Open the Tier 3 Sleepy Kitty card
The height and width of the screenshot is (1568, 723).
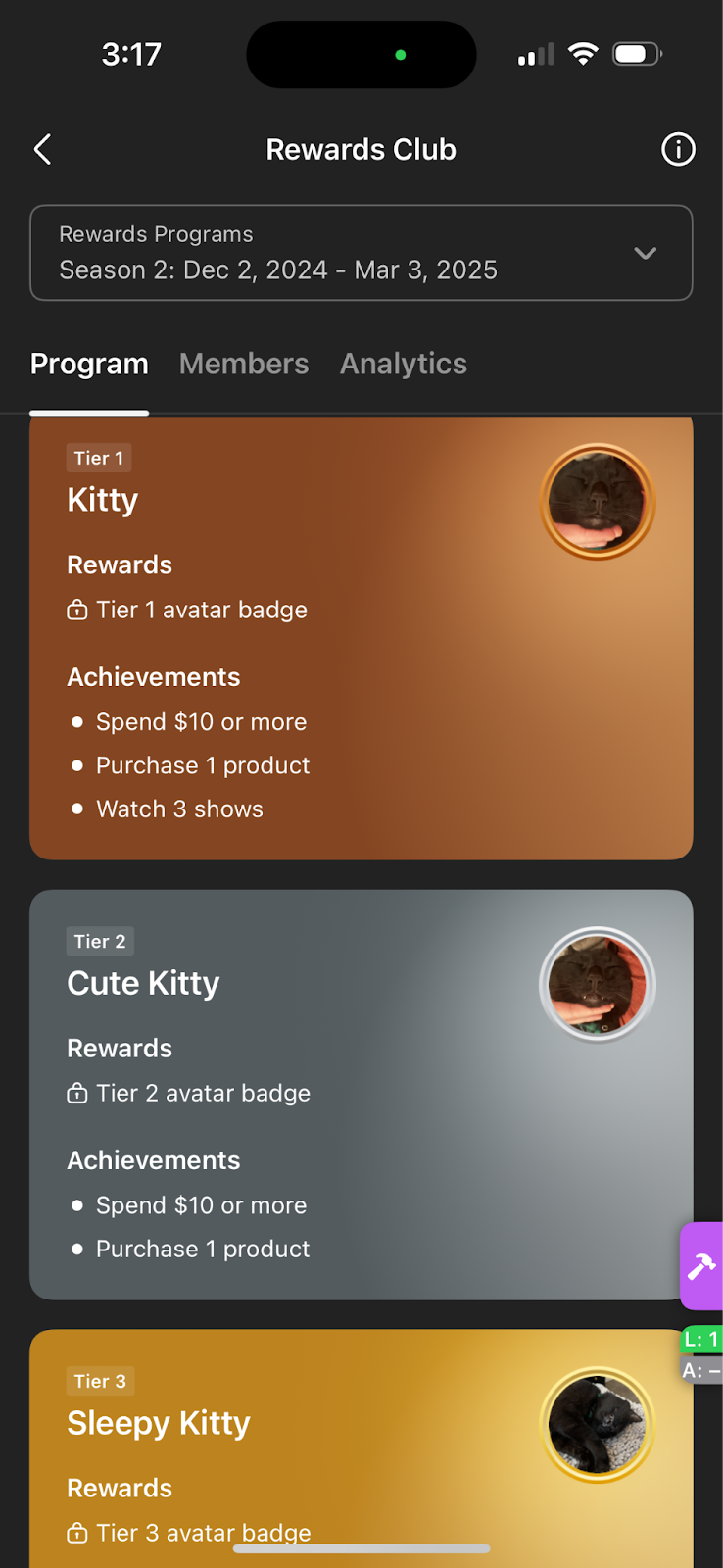click(361, 1450)
